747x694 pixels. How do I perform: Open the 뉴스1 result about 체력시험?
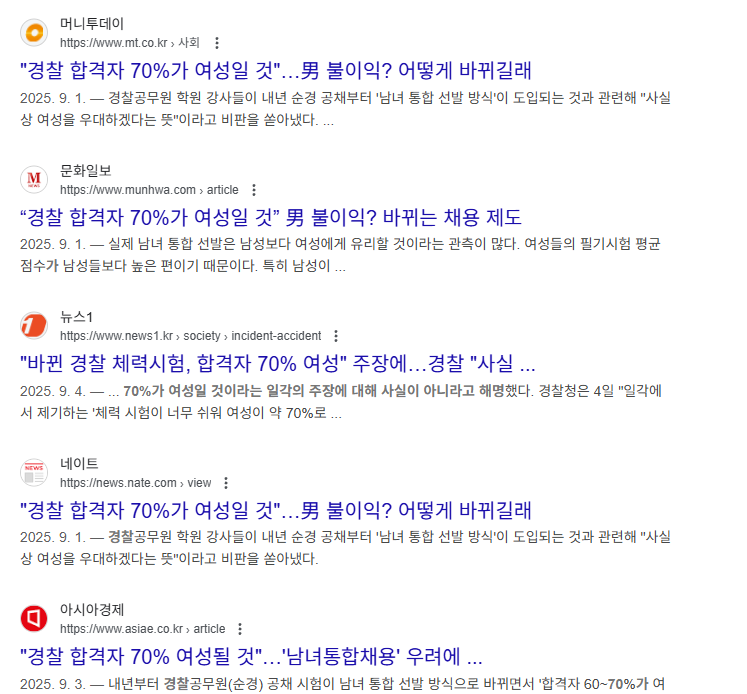coord(277,363)
